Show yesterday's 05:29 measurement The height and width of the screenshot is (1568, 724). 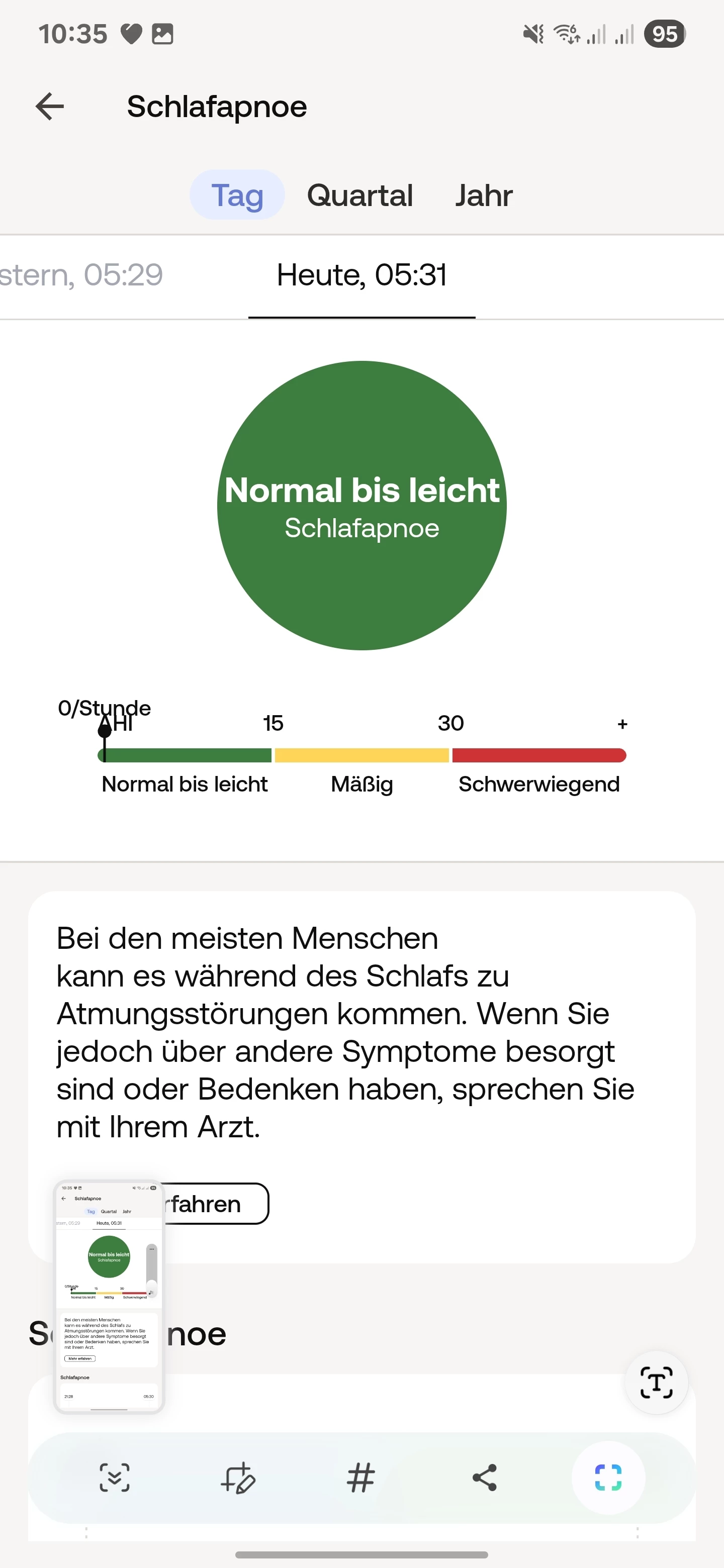coord(82,275)
